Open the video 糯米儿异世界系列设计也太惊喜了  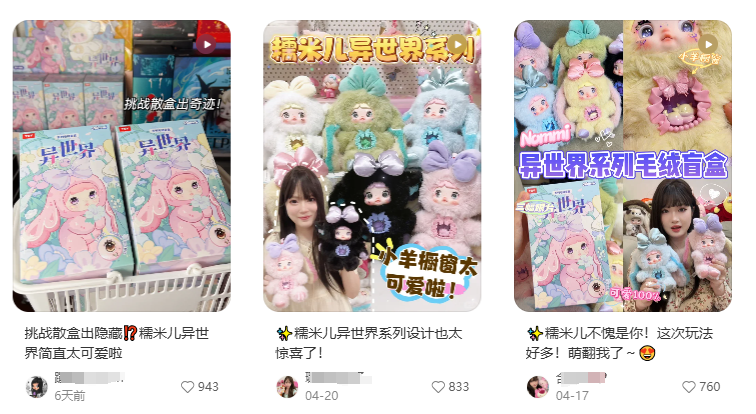pos(372,166)
